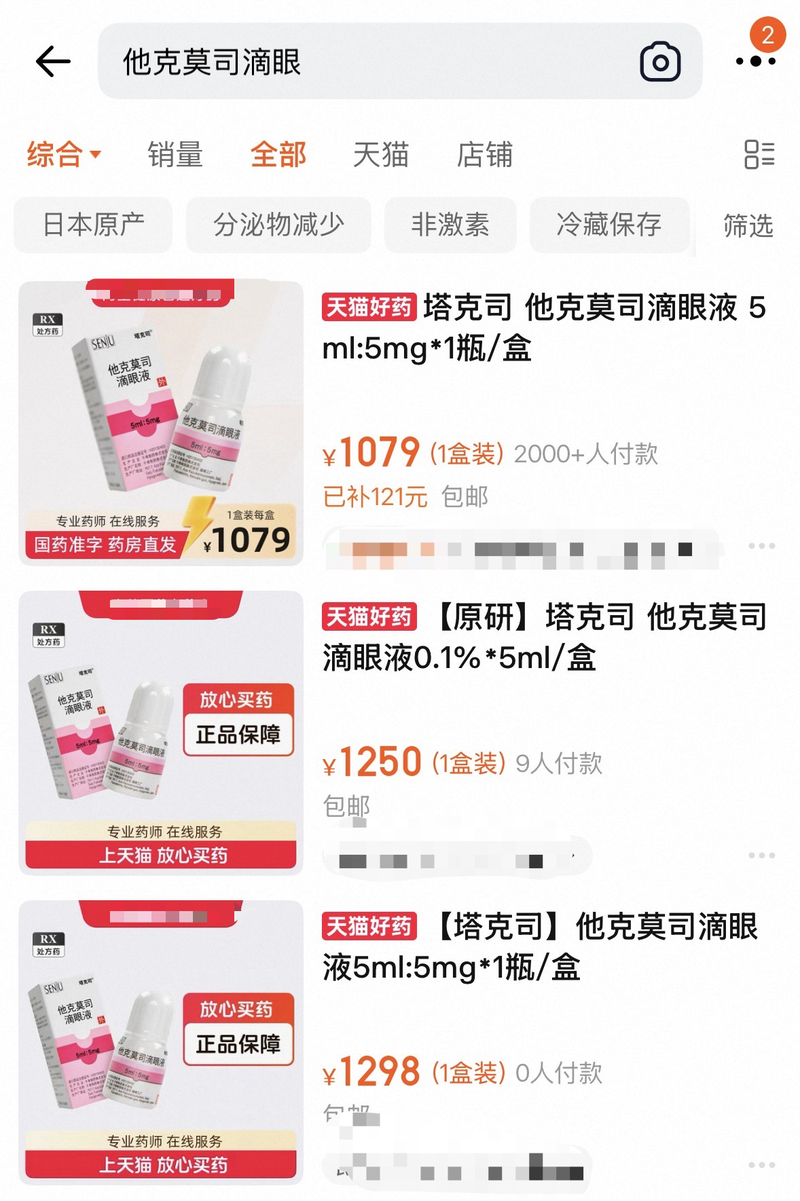The width and height of the screenshot is (800, 1201).
Task: Toggle the 日本原产 filter chip
Action: [92, 225]
